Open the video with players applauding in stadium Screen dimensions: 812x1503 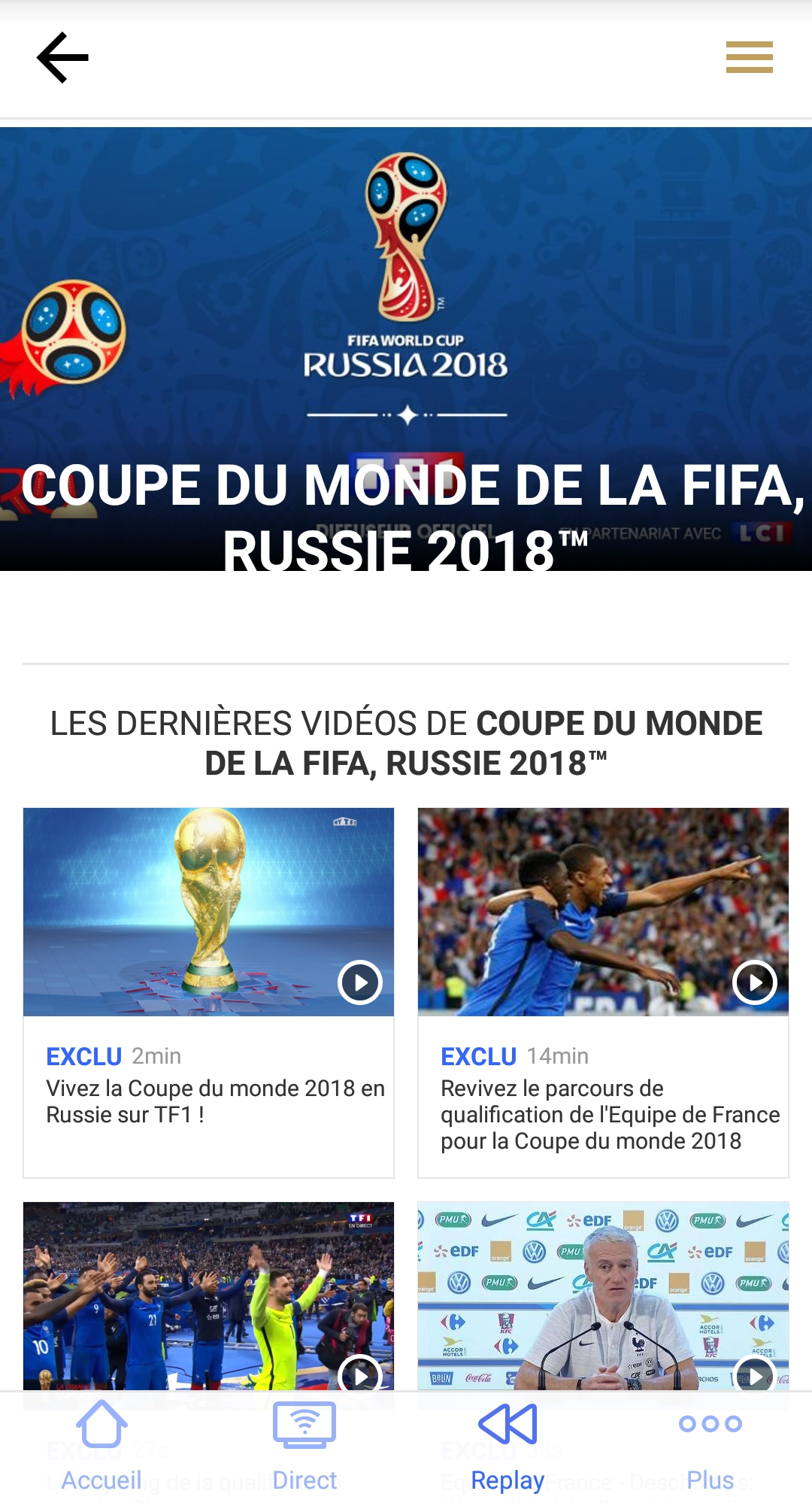tap(208, 1294)
